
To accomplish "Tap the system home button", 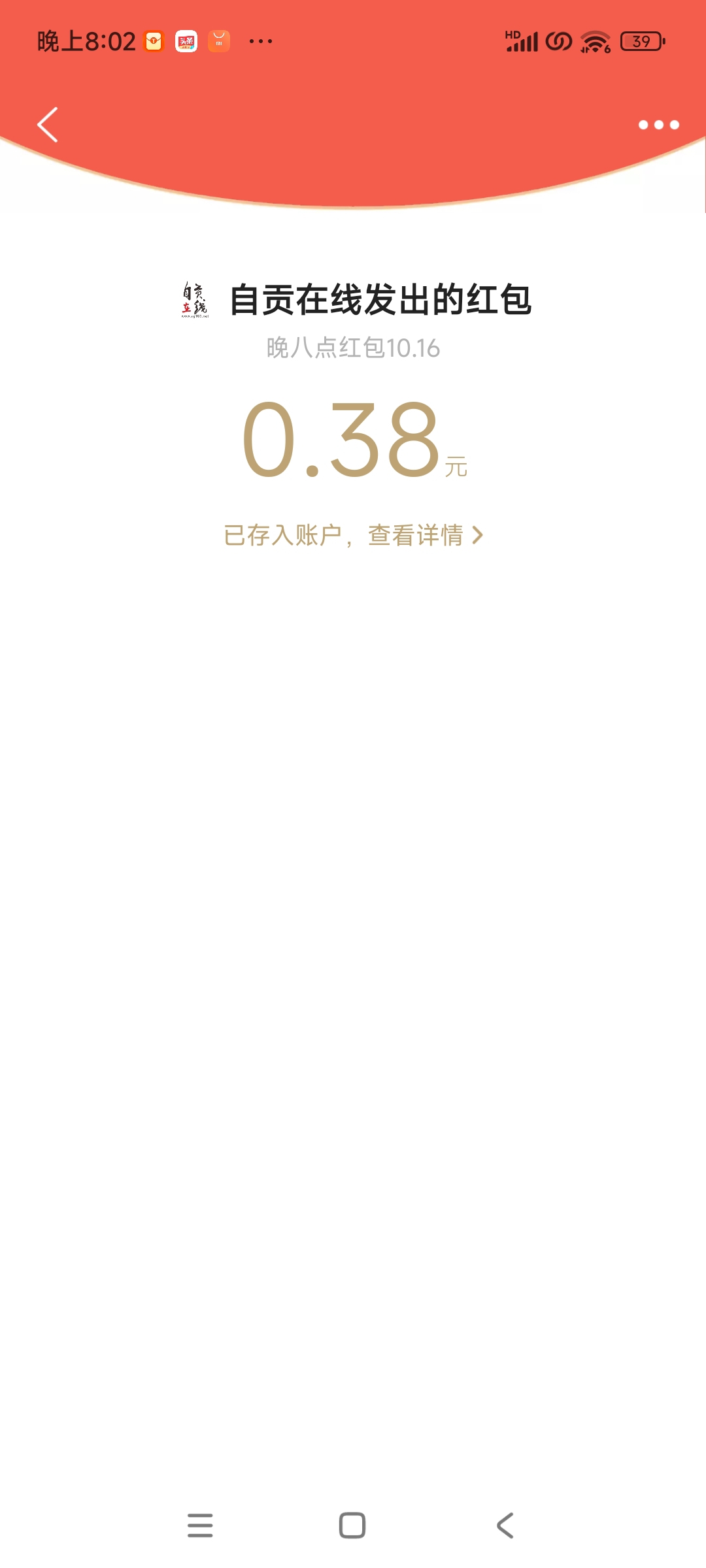I will pyautogui.click(x=352, y=1526).
